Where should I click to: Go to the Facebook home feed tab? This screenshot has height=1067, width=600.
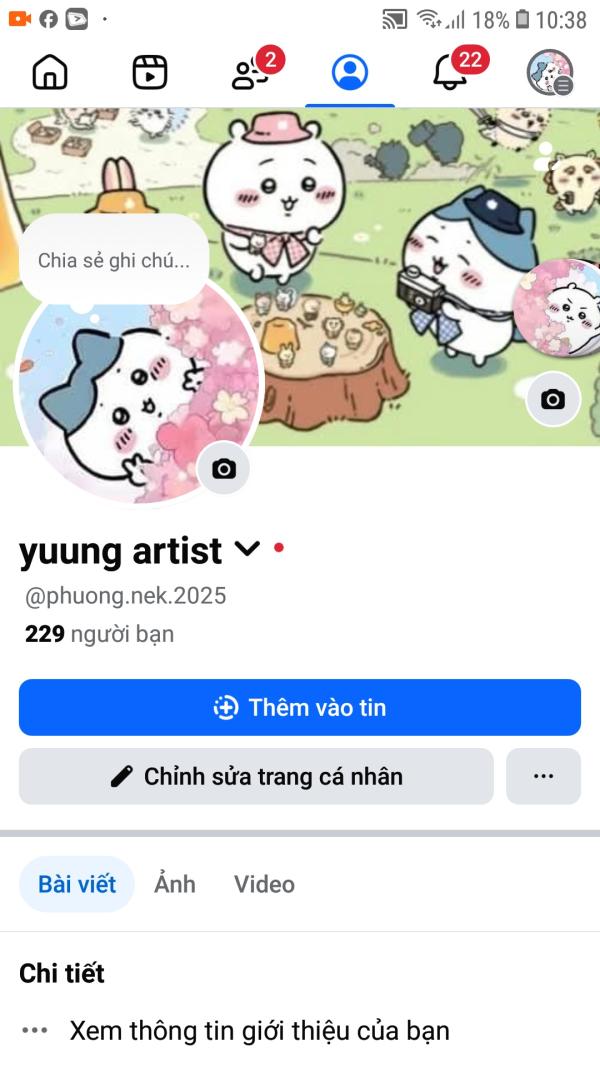(x=50, y=72)
